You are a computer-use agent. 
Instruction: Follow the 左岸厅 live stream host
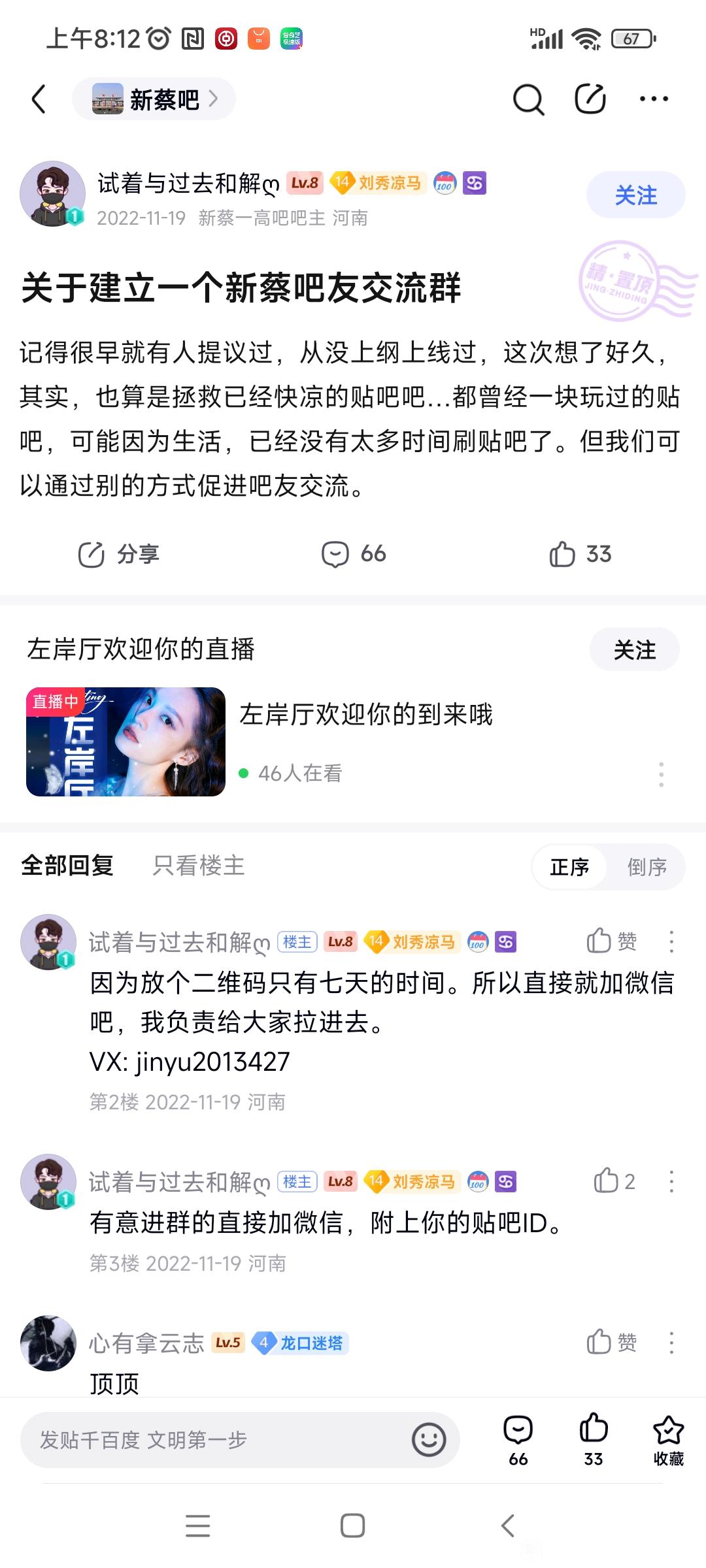pos(634,649)
